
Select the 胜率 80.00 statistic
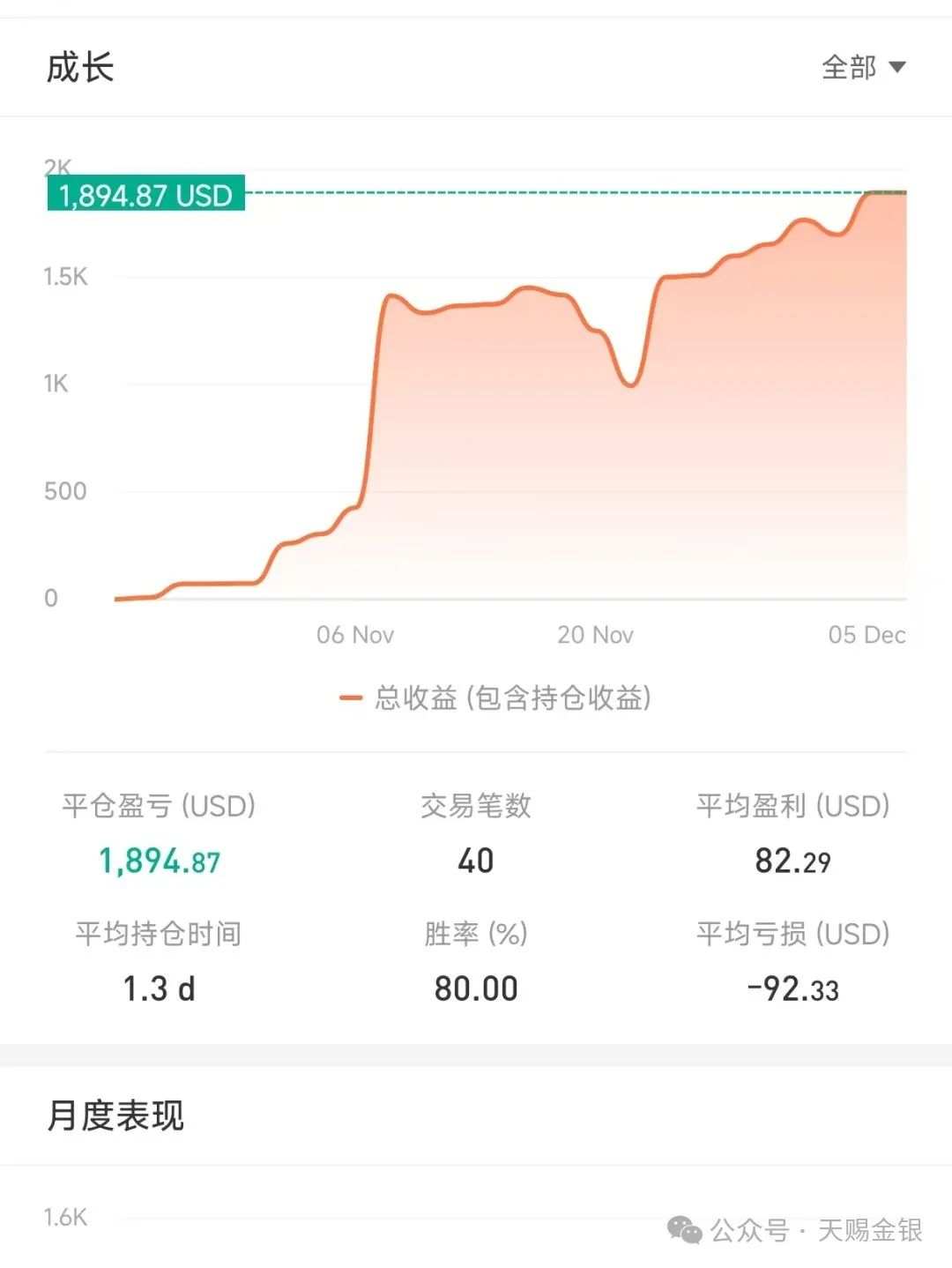tap(477, 988)
